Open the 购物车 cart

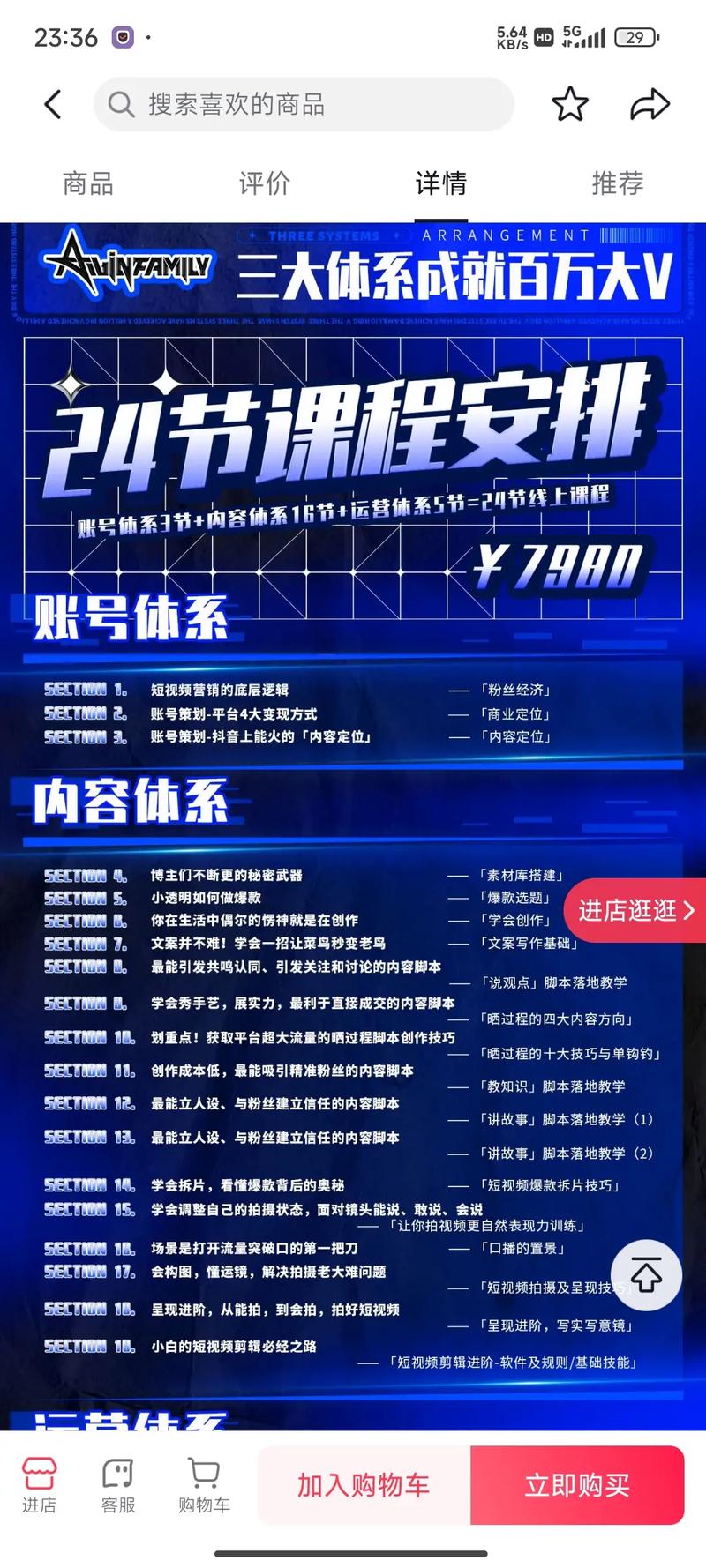click(x=204, y=1485)
